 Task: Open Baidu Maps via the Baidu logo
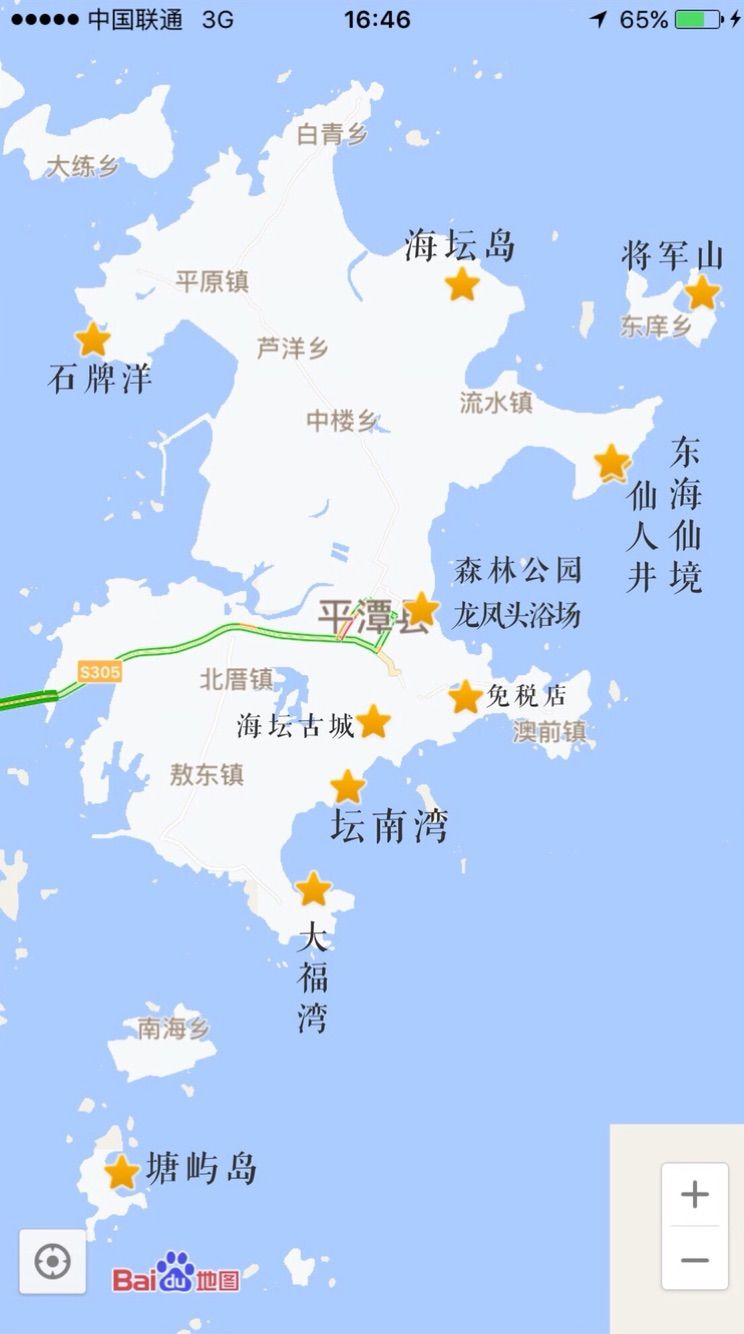[x=176, y=1262]
